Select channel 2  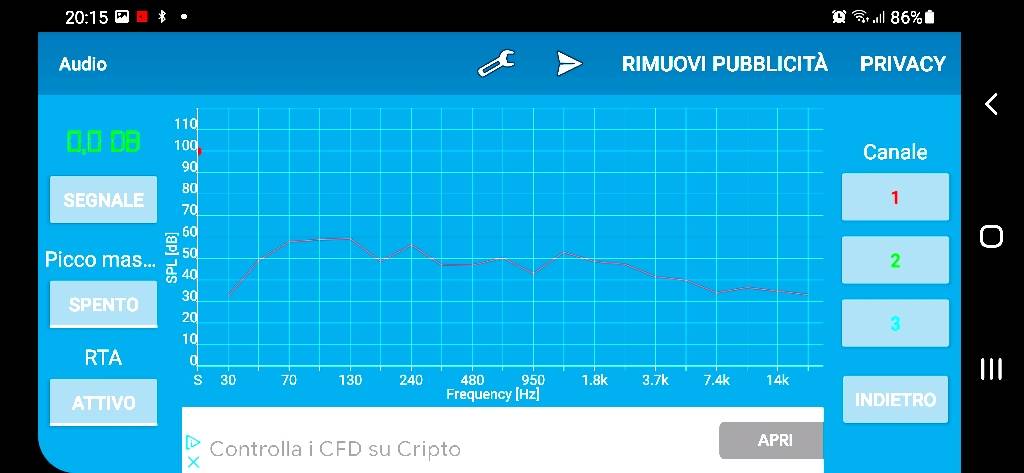tap(895, 260)
